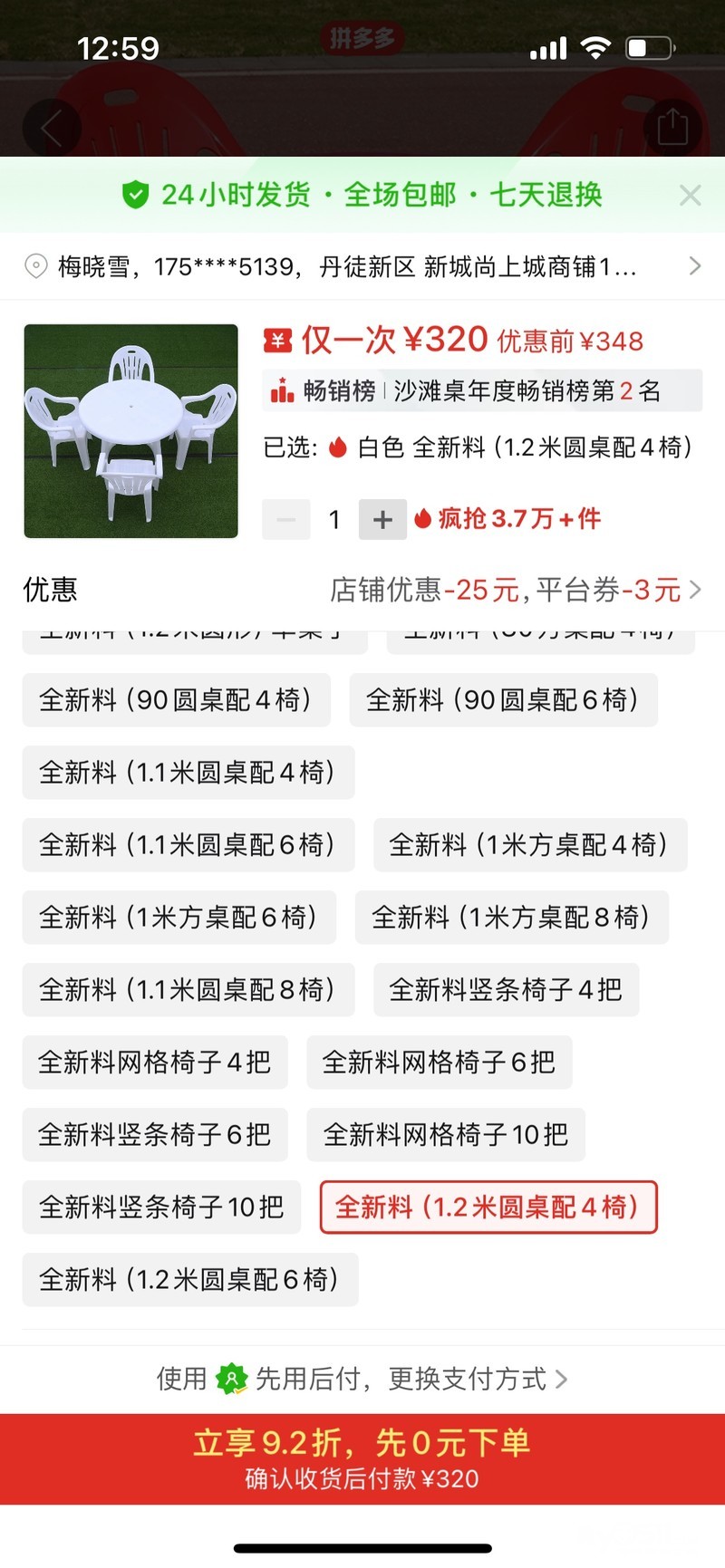Select 全新料（90圆桌配6椅）option
This screenshot has width=725, height=1568.
(x=503, y=700)
